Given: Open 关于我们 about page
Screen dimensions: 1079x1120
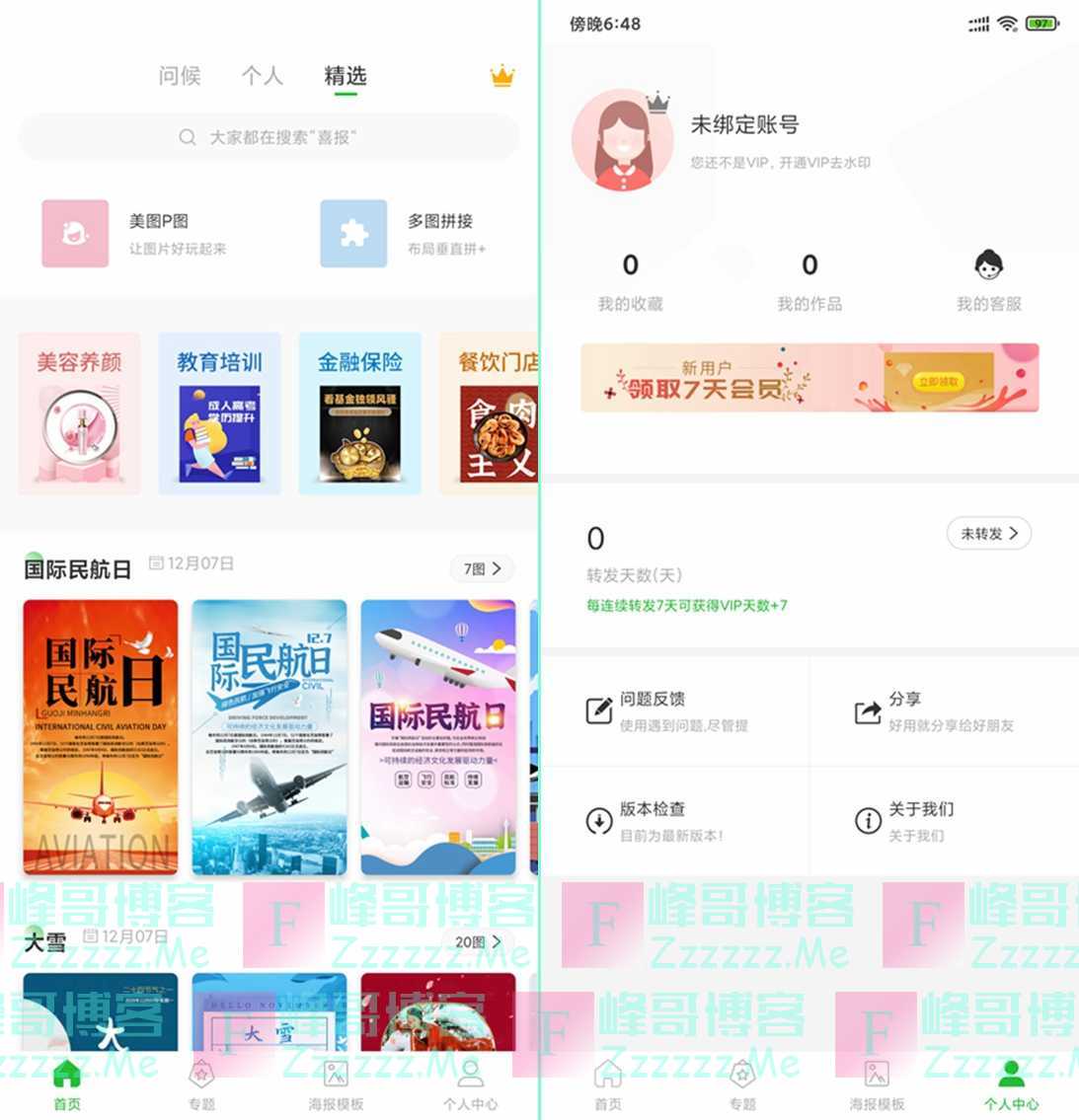Looking at the screenshot, I should point(918,821).
